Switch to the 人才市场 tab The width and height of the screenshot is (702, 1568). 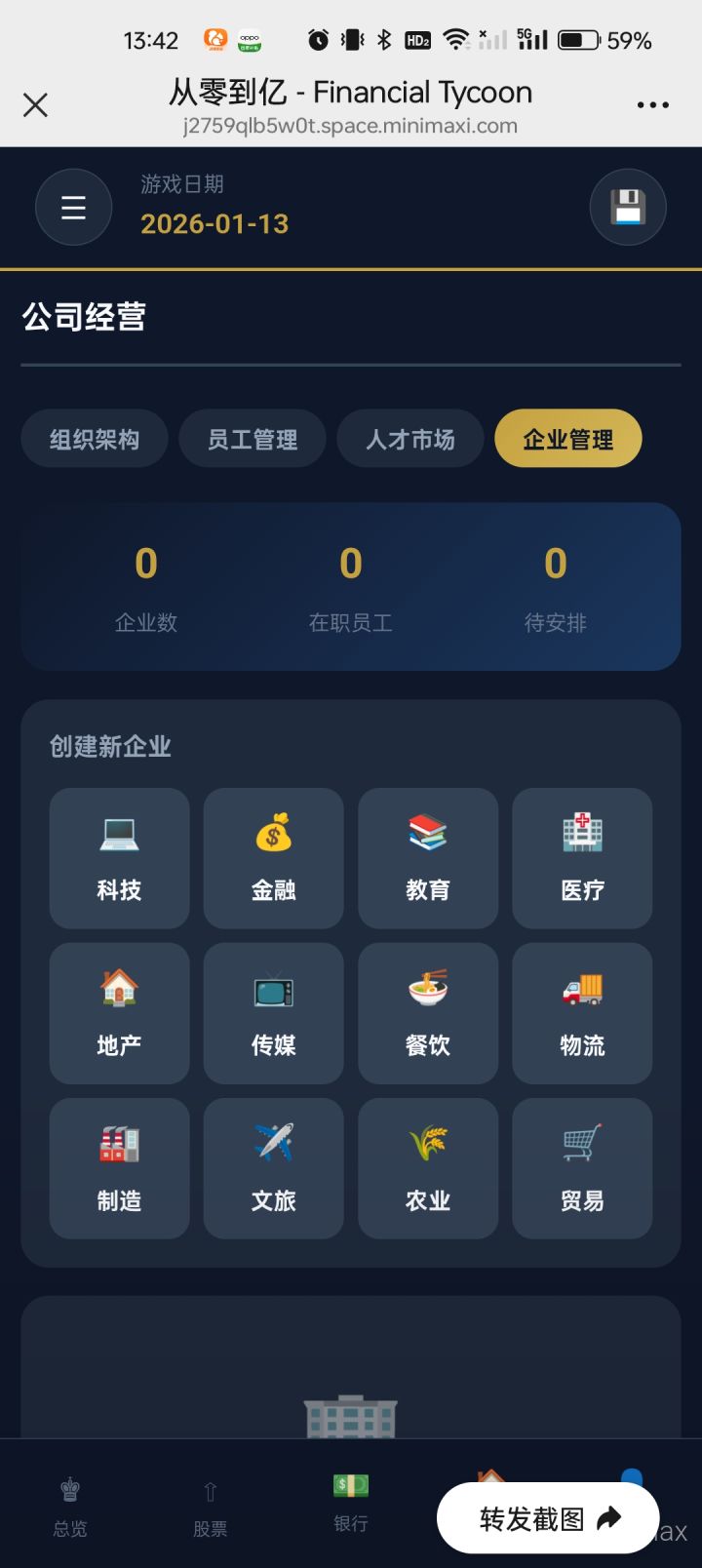coord(409,439)
